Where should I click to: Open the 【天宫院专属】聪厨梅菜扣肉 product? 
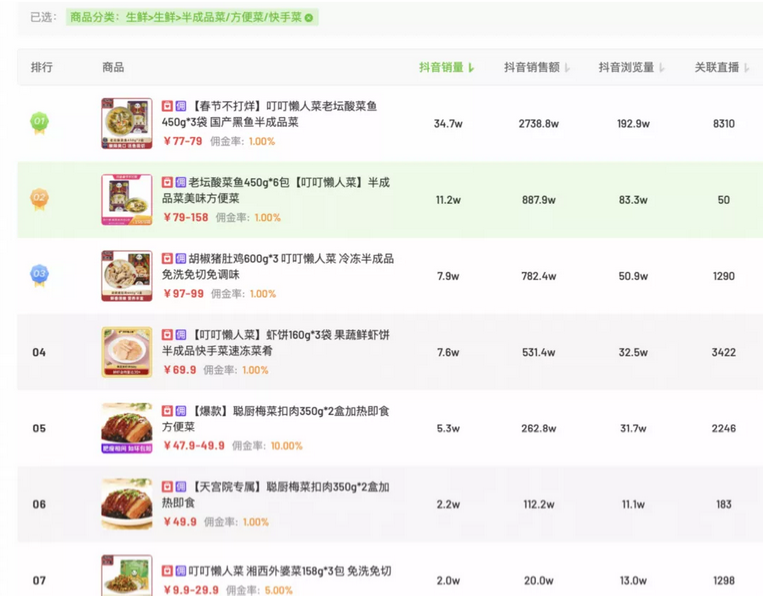point(275,494)
